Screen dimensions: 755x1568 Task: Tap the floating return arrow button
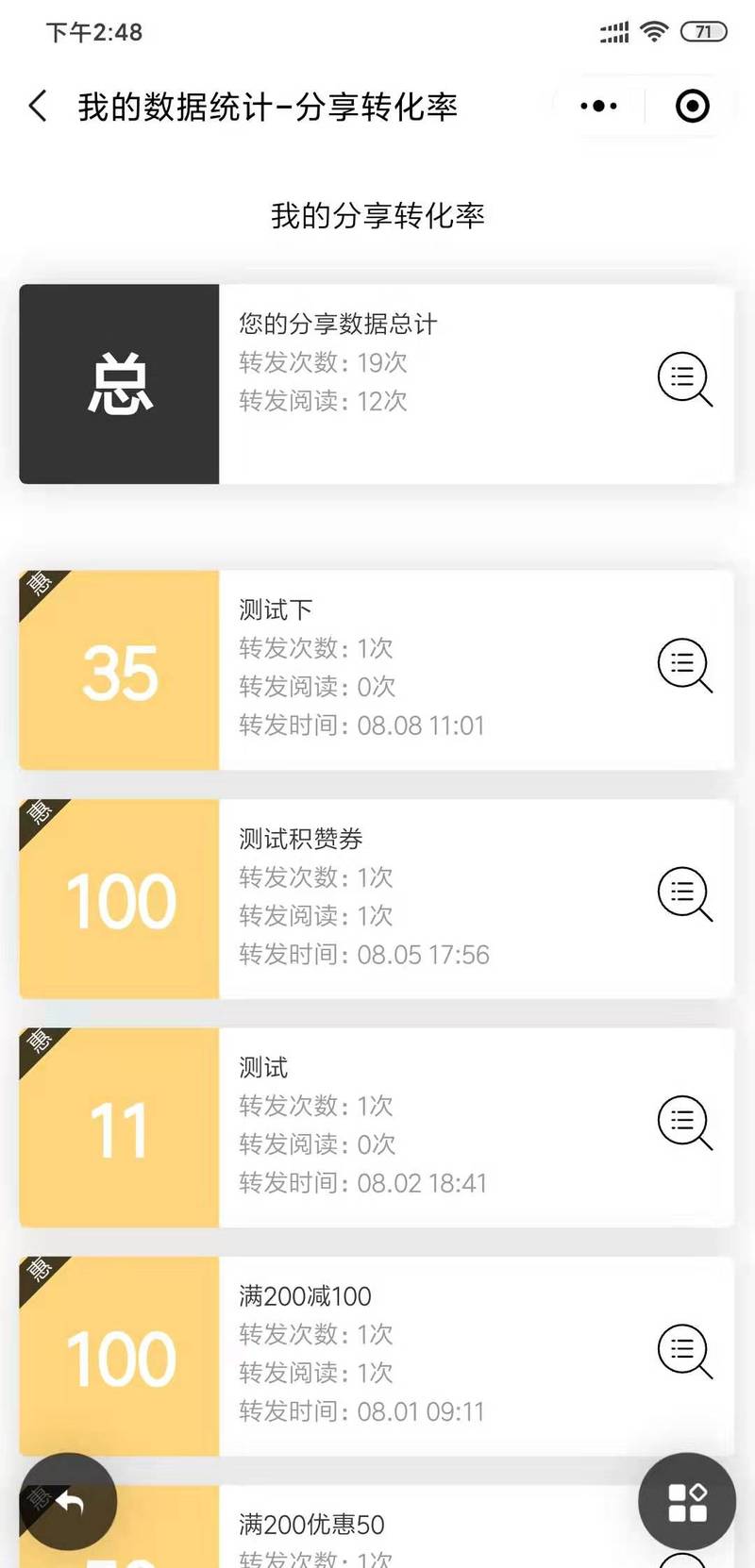pos(68,1502)
